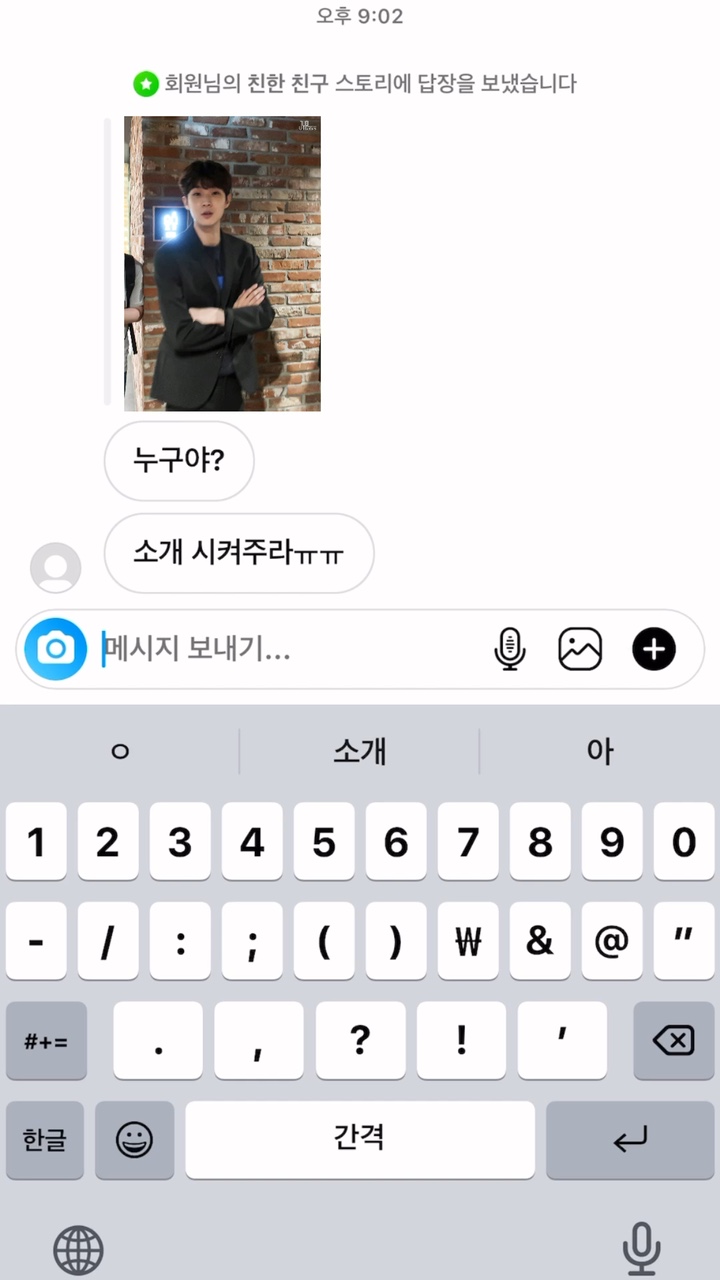Screen dimensions: 720x1280
Task: Open the plus button for more attachments
Action: coord(654,649)
